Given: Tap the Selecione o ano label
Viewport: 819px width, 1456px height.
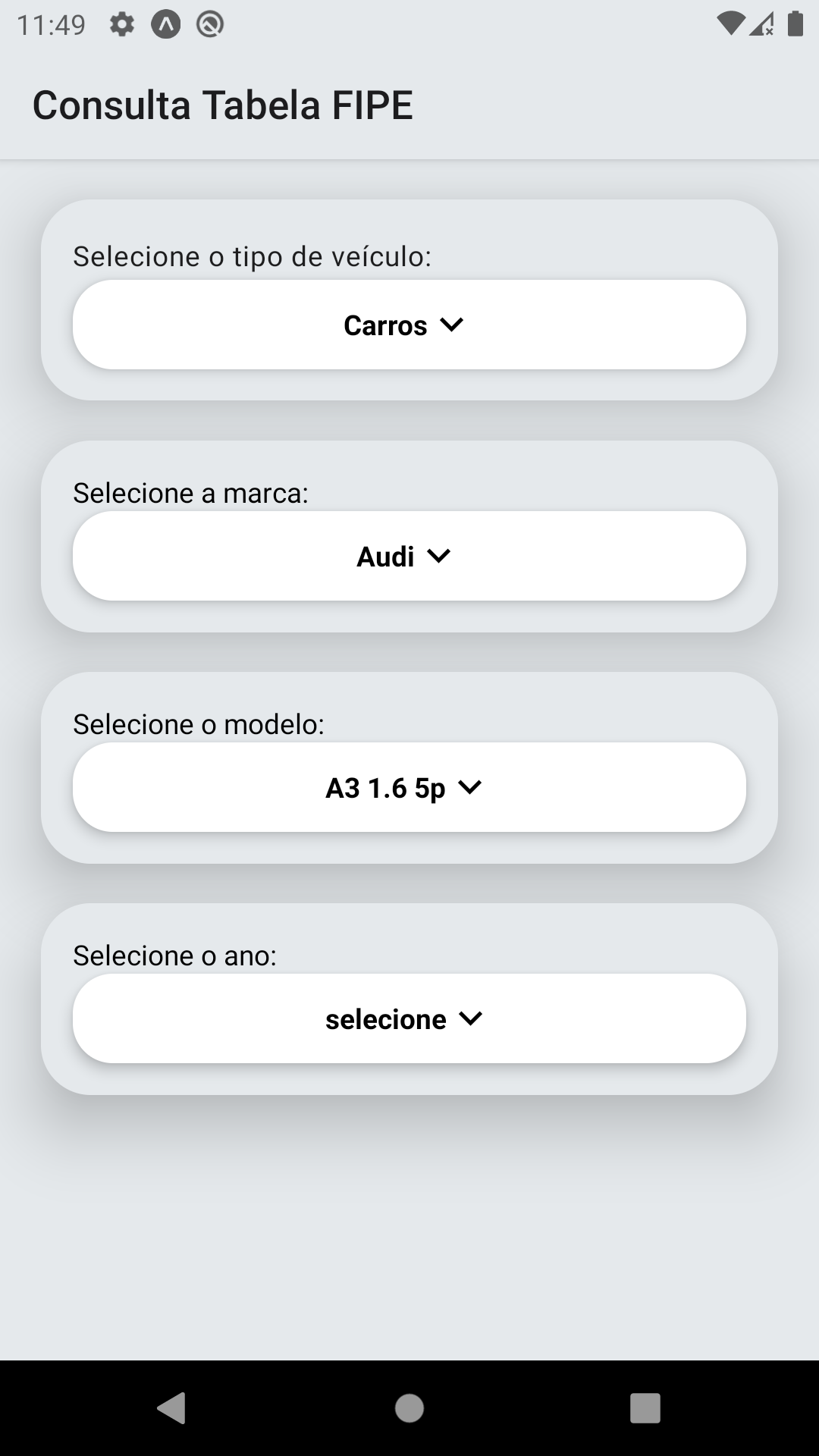Looking at the screenshot, I should [174, 955].
